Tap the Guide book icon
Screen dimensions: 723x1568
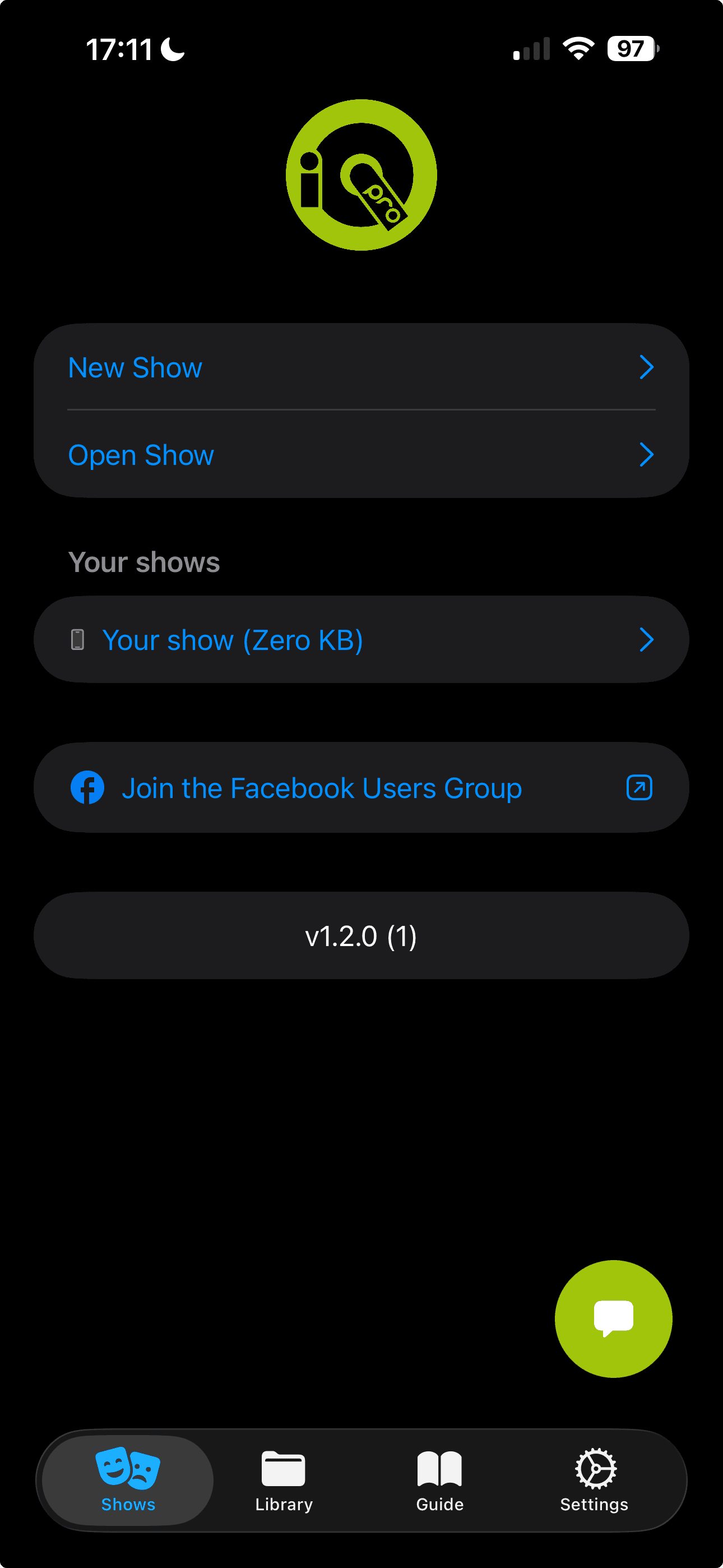pyautogui.click(x=439, y=1467)
